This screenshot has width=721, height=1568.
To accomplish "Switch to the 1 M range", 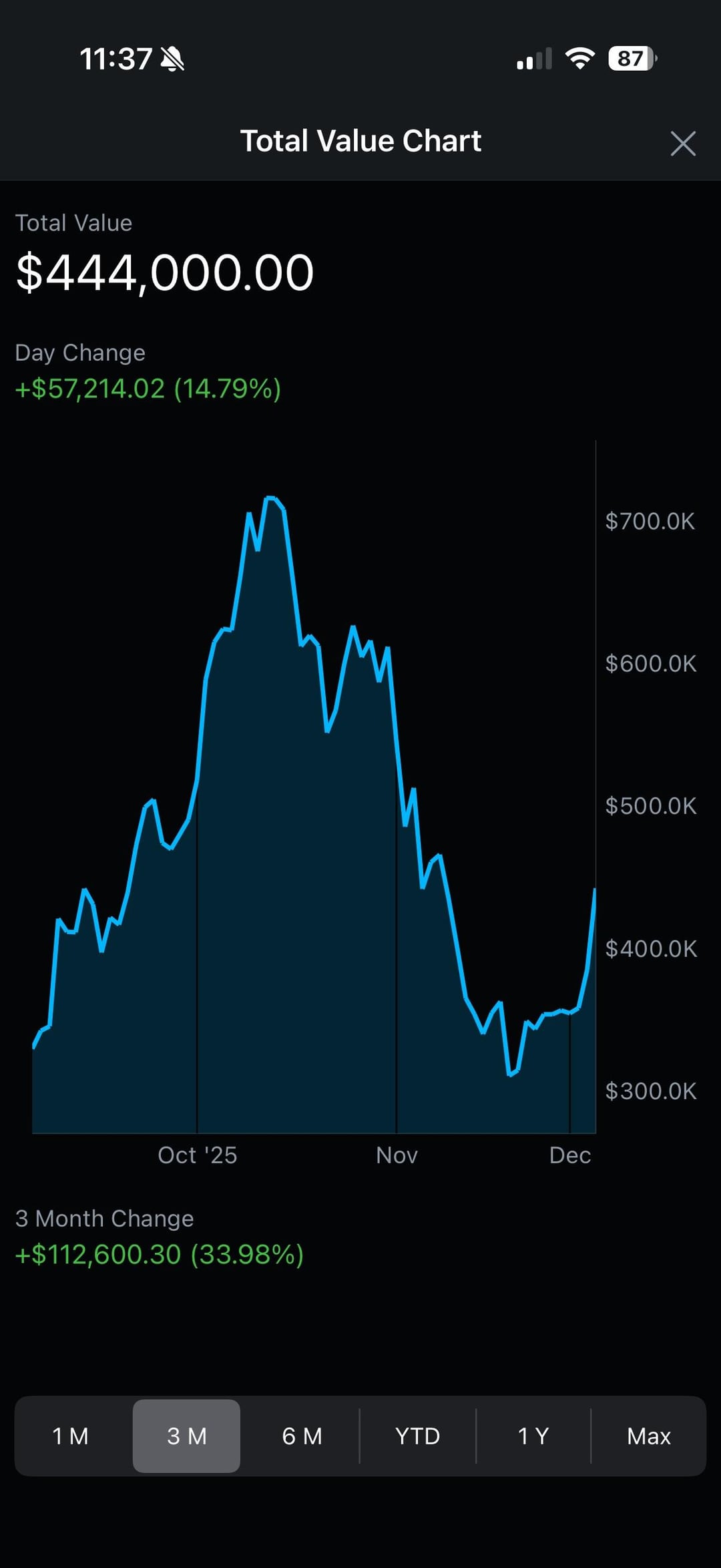I will [71, 1436].
